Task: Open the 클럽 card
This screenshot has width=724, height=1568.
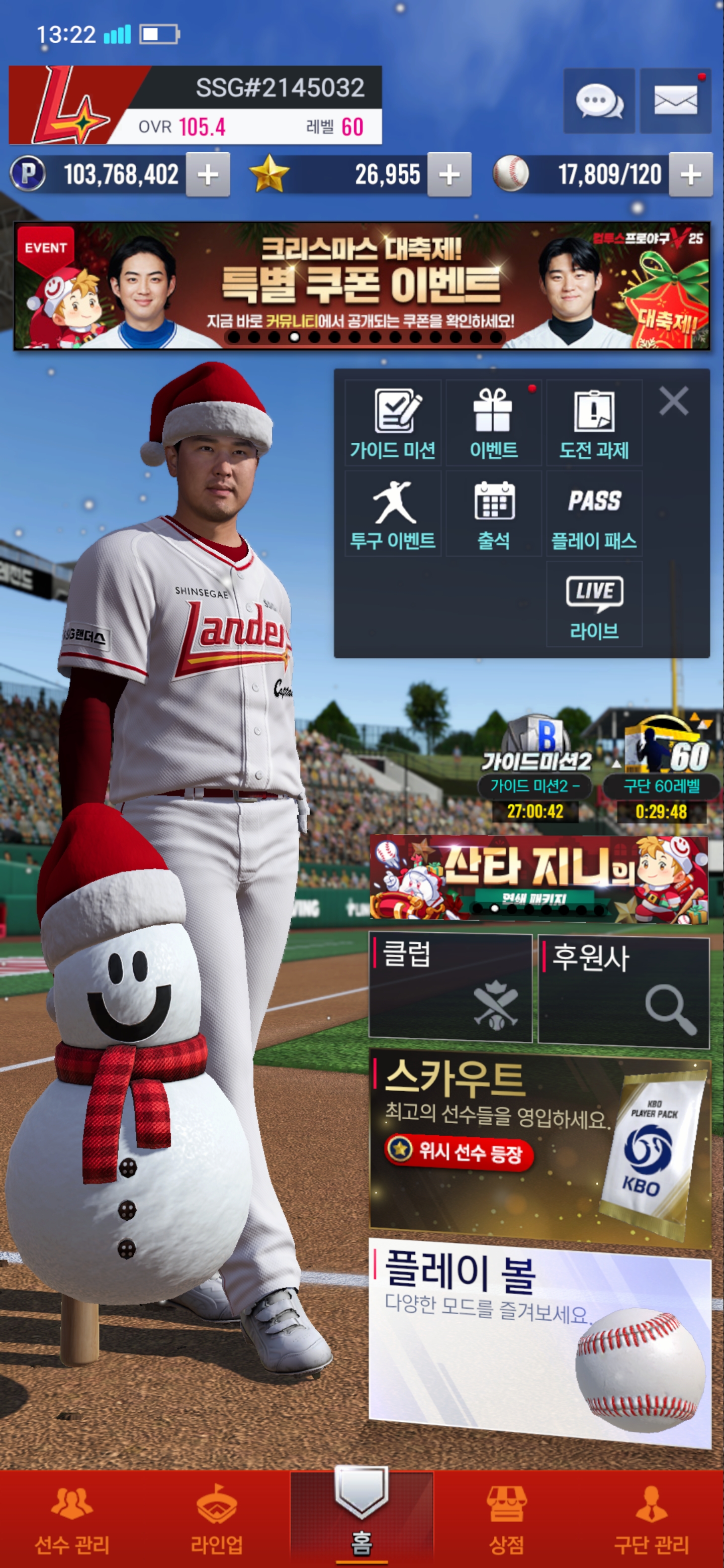Action: [x=450, y=988]
